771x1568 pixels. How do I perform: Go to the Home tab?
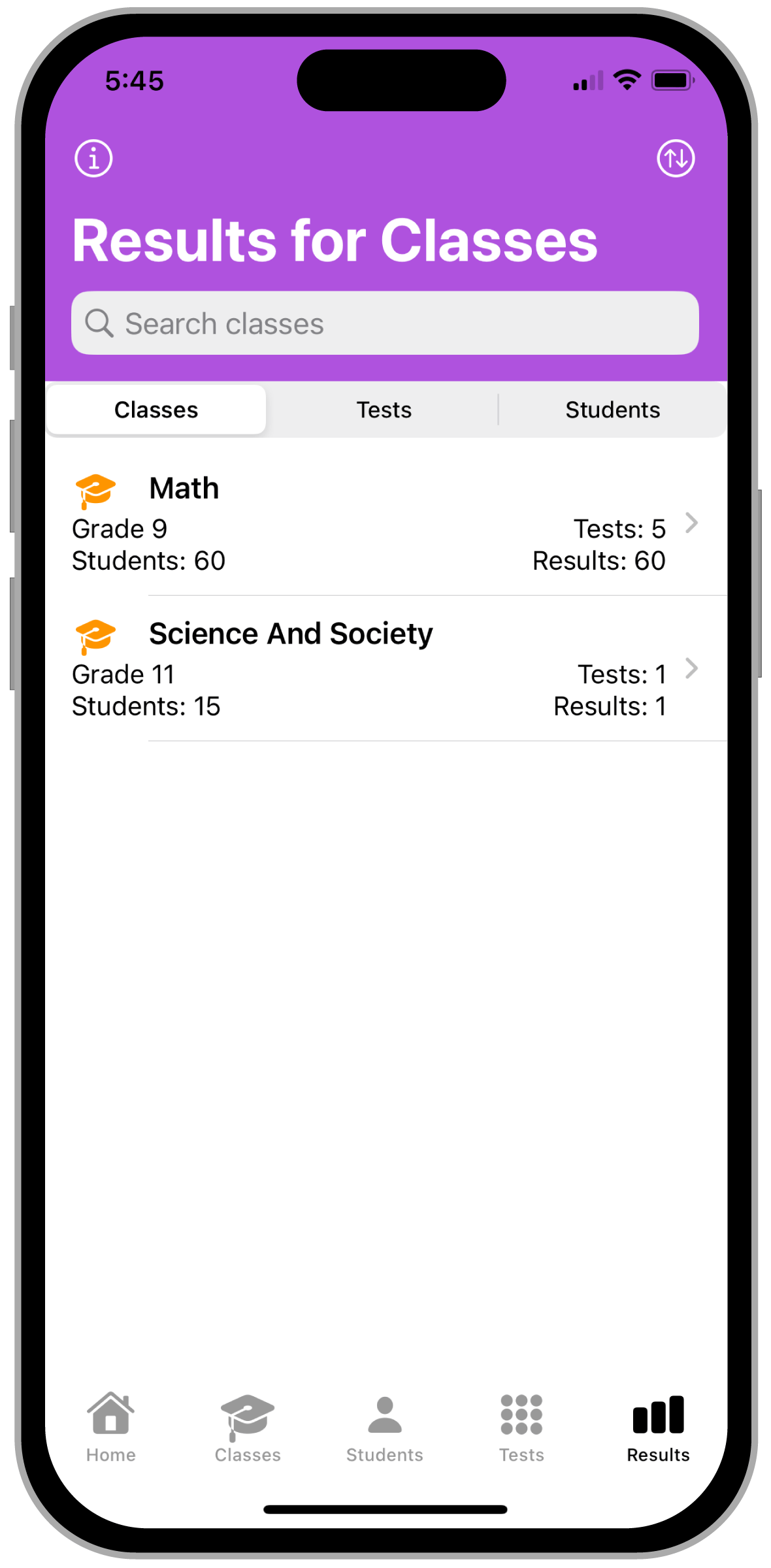(111, 1428)
